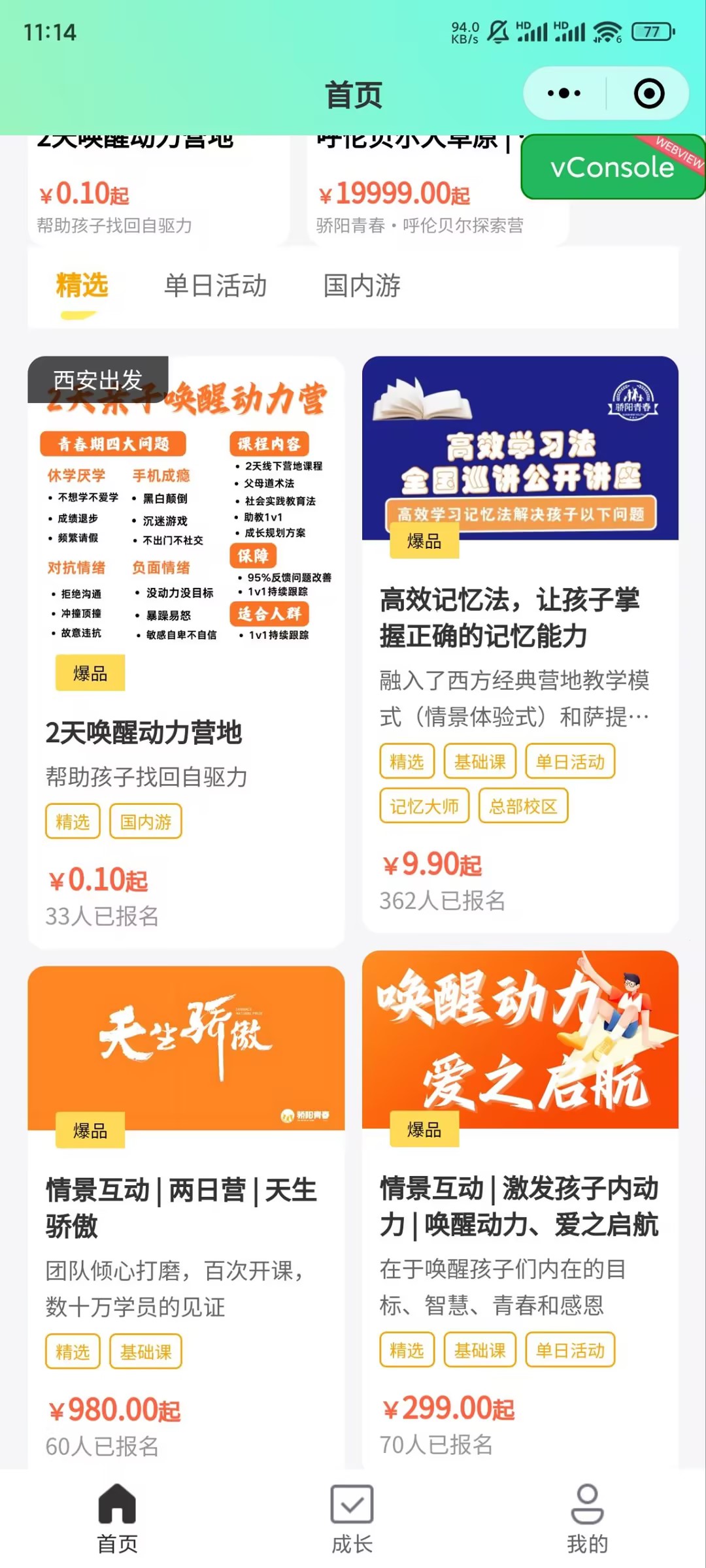Screen dimensions: 706x1568
Task: Tap the 首页 bottom tab
Action: click(x=118, y=1518)
